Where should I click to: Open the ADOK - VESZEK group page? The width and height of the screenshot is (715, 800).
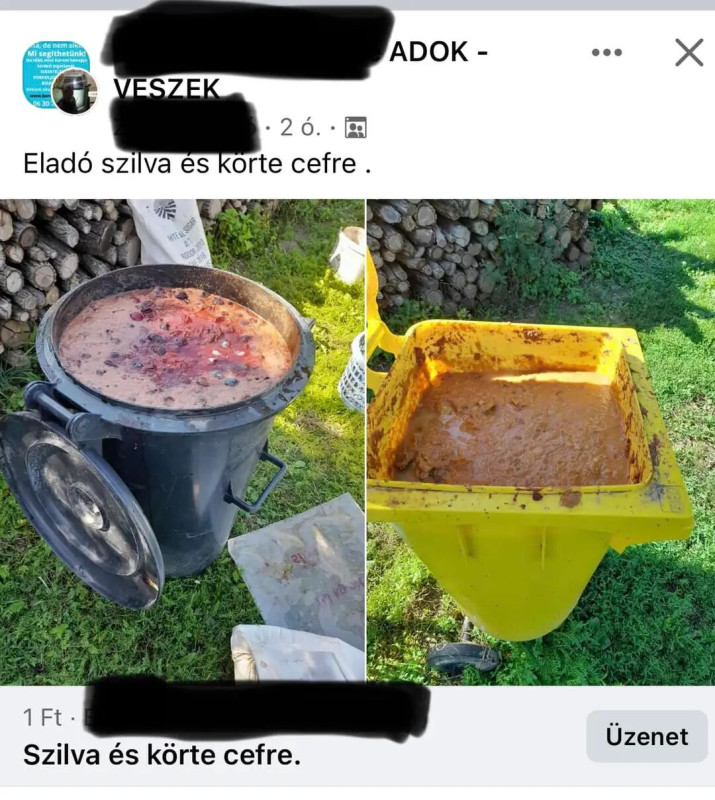pyautogui.click(x=438, y=53)
